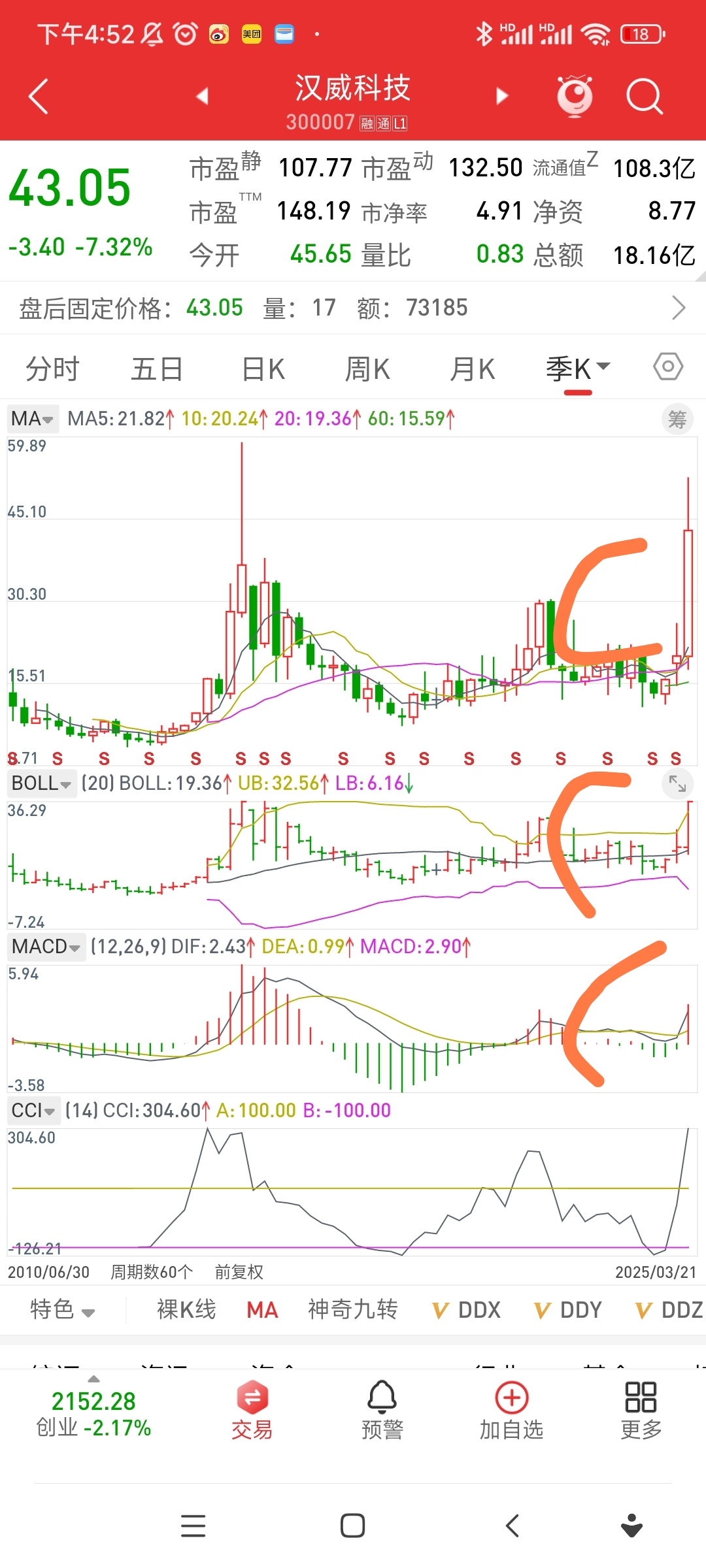Screen dimensions: 706x1568
Task: Switch to the 五日 chart tab
Action: (157, 369)
